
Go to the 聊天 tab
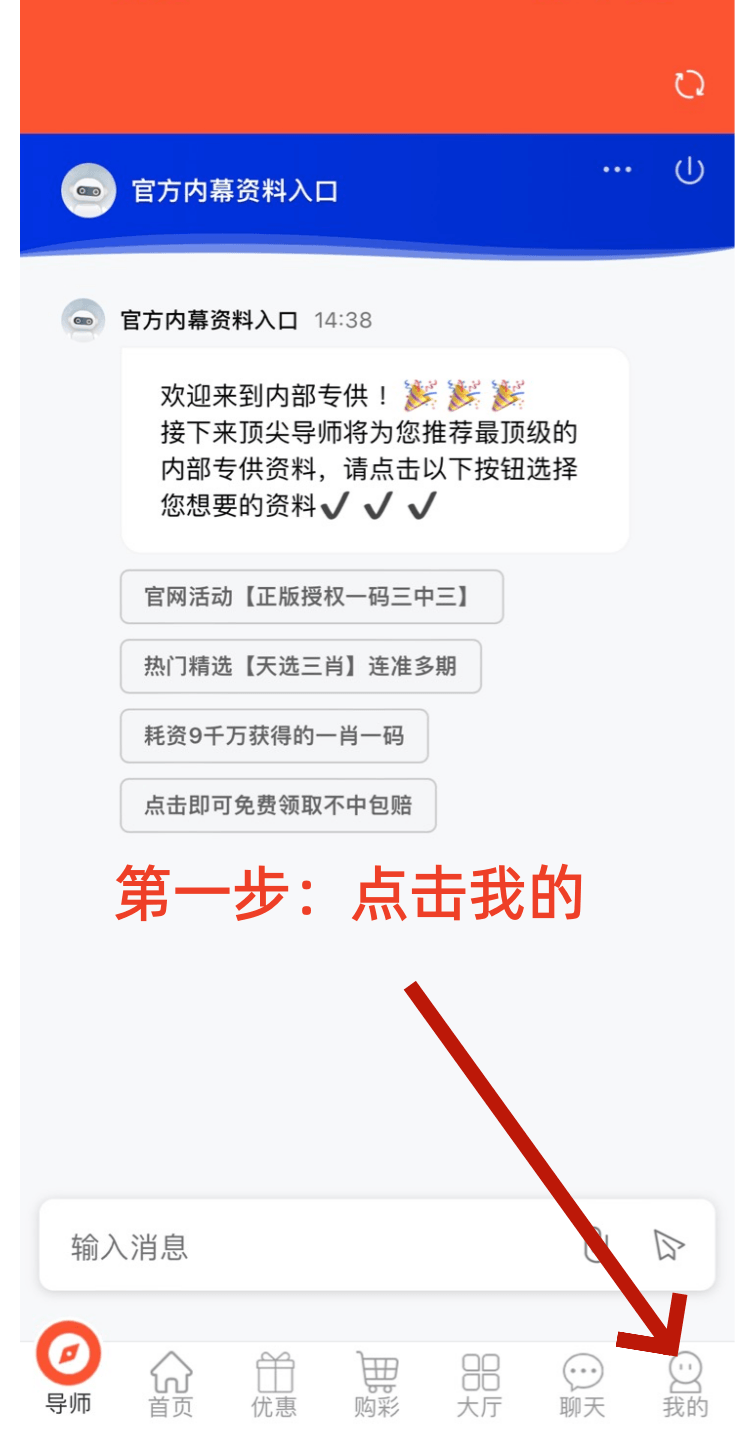tap(582, 1383)
